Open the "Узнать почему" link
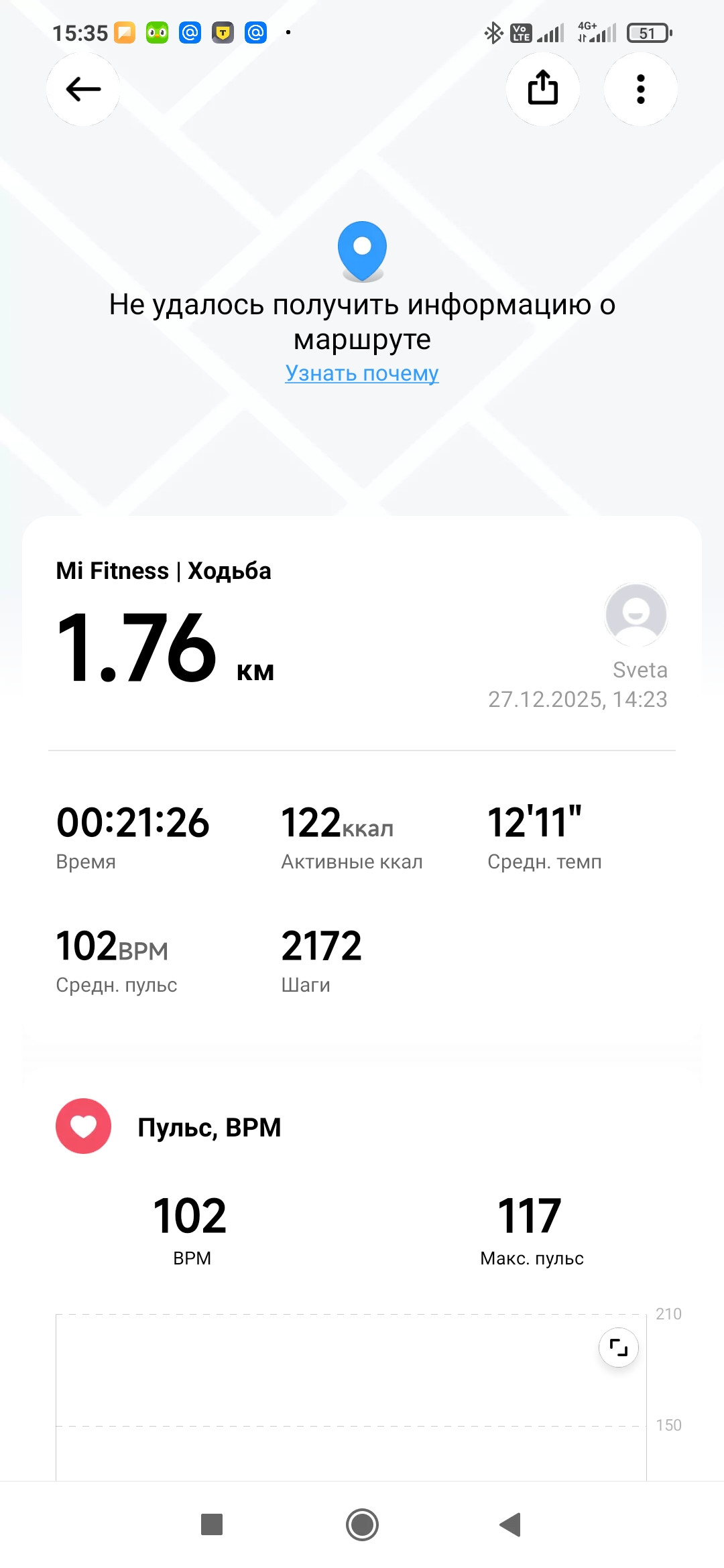The width and height of the screenshot is (724, 1568). [362, 373]
